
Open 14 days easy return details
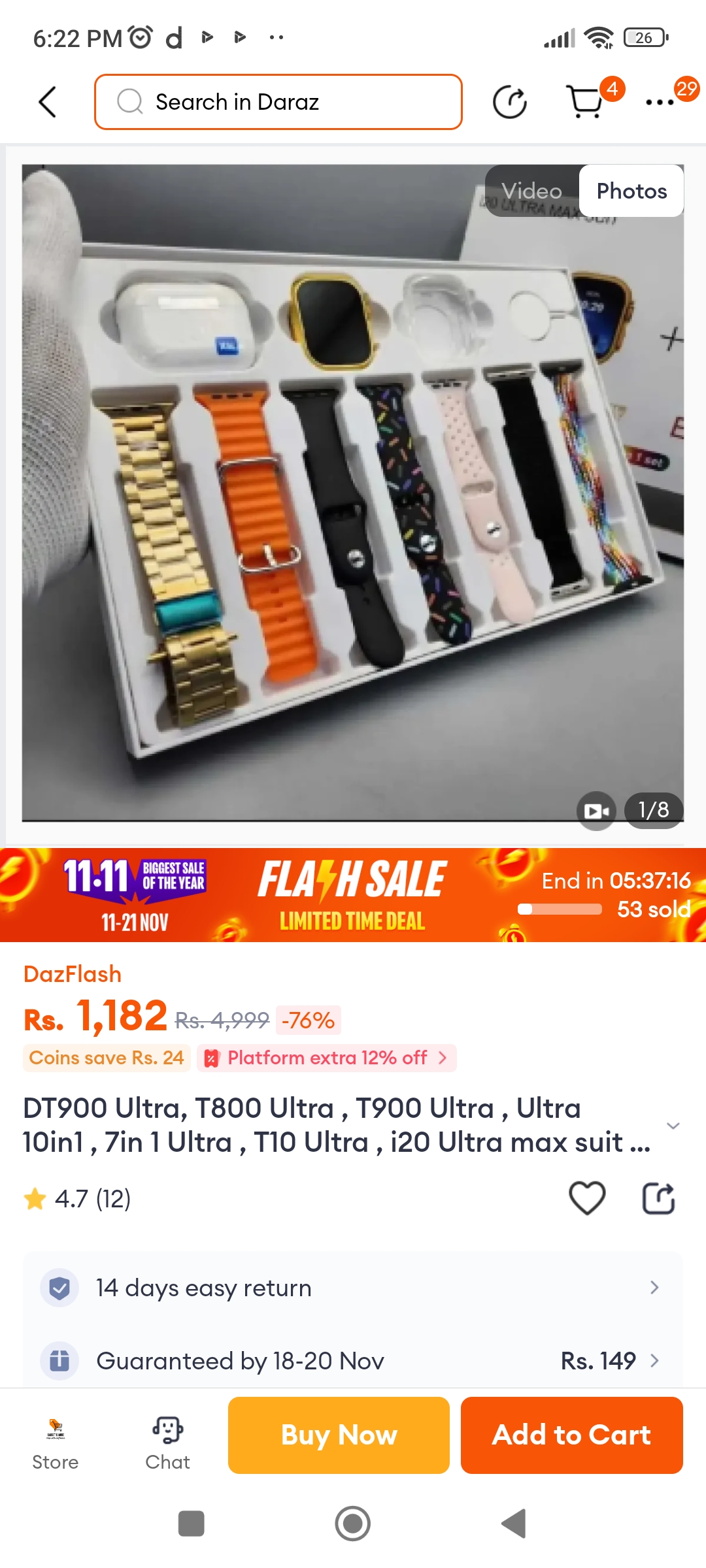[x=353, y=1288]
